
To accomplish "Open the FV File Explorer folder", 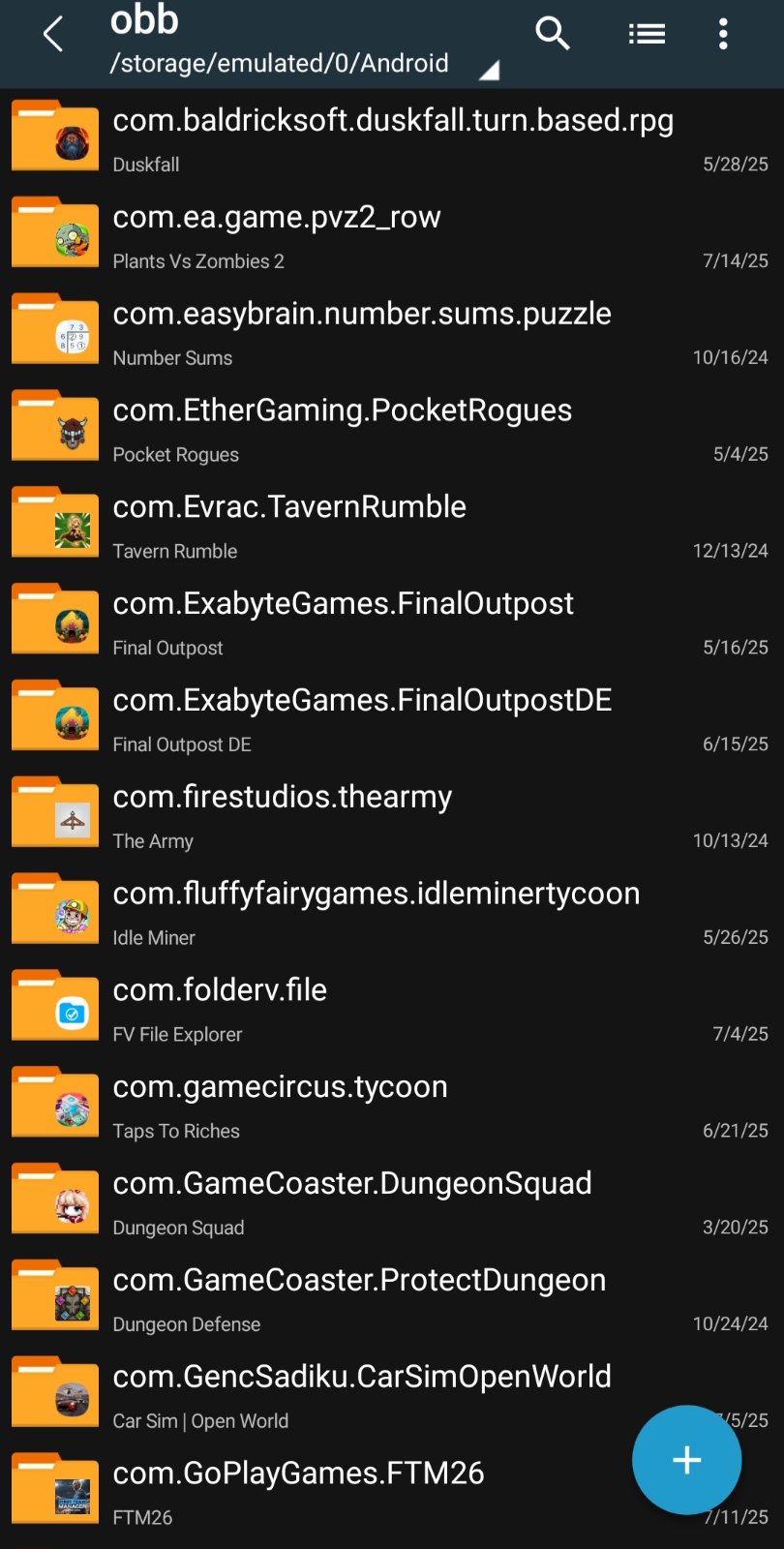I will pos(392,1010).
